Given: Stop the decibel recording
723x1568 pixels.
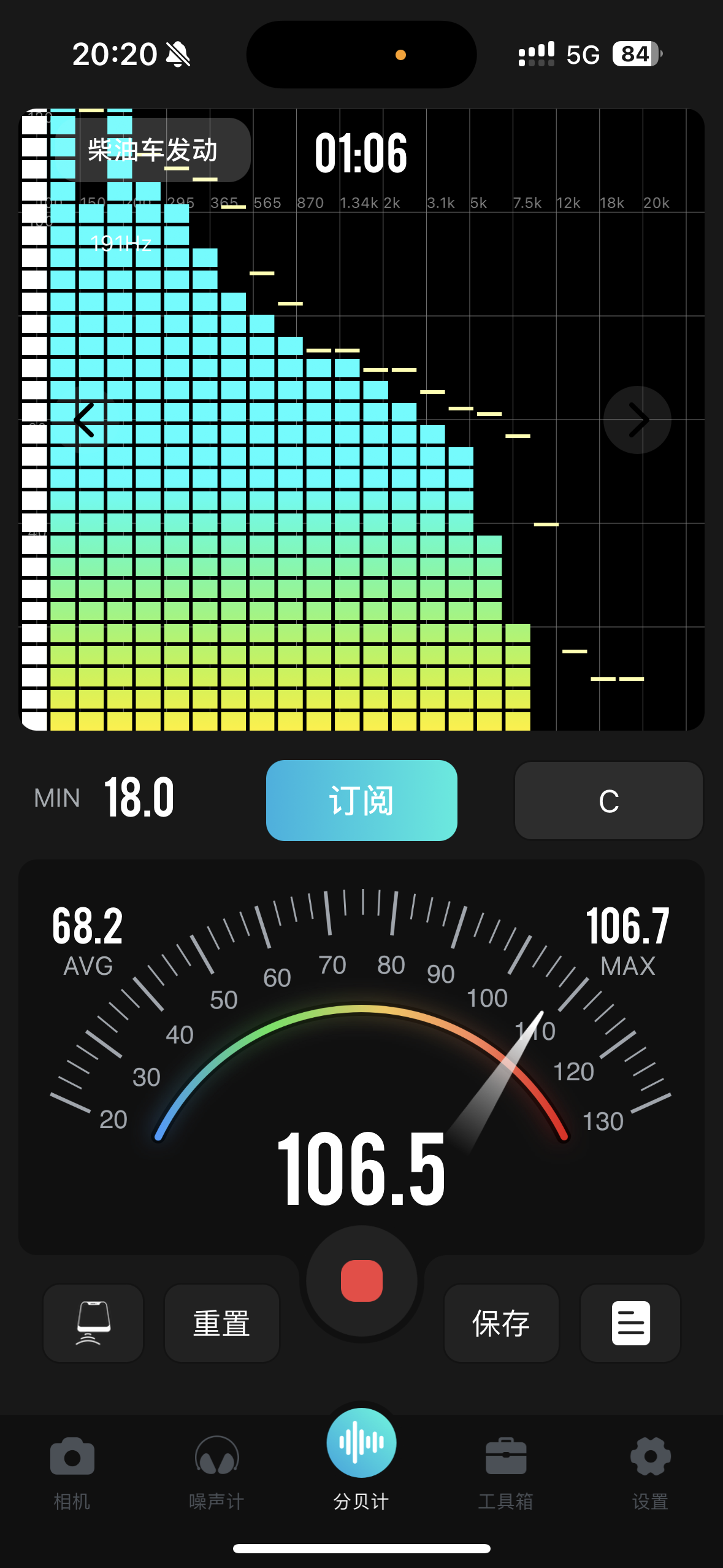Looking at the screenshot, I should point(362,1280).
